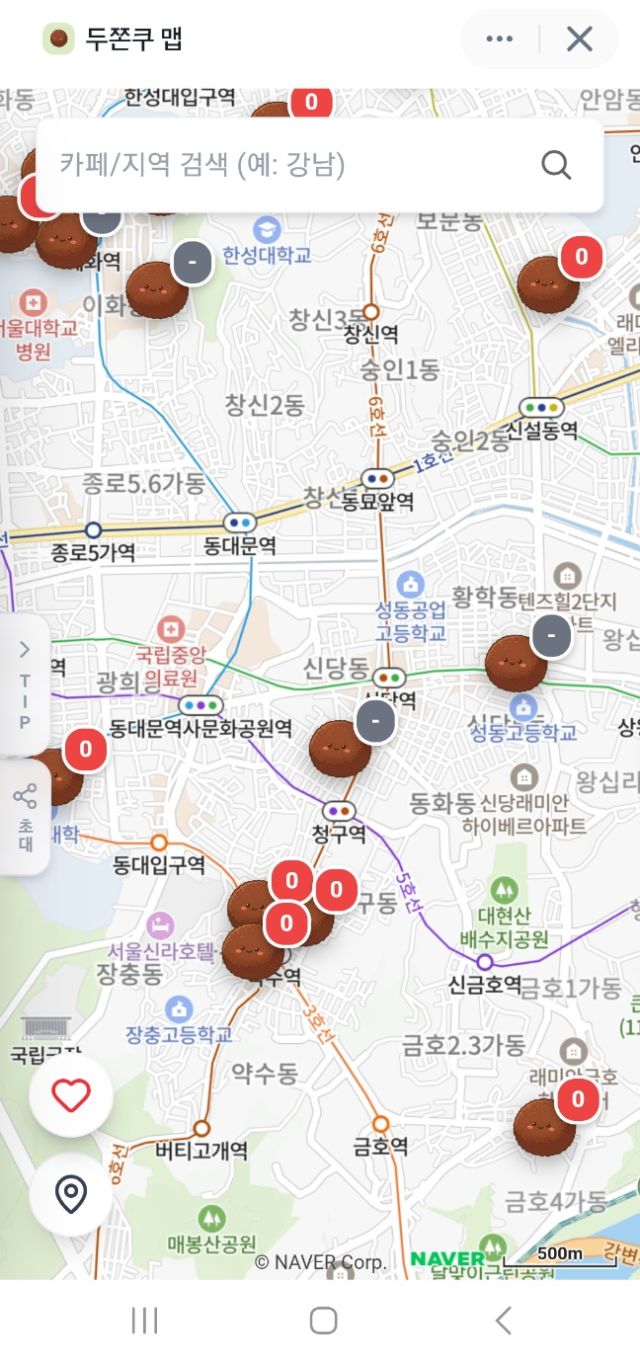Select the cookie marker near 성동고등학교
640x1365 pixels.
516,663
